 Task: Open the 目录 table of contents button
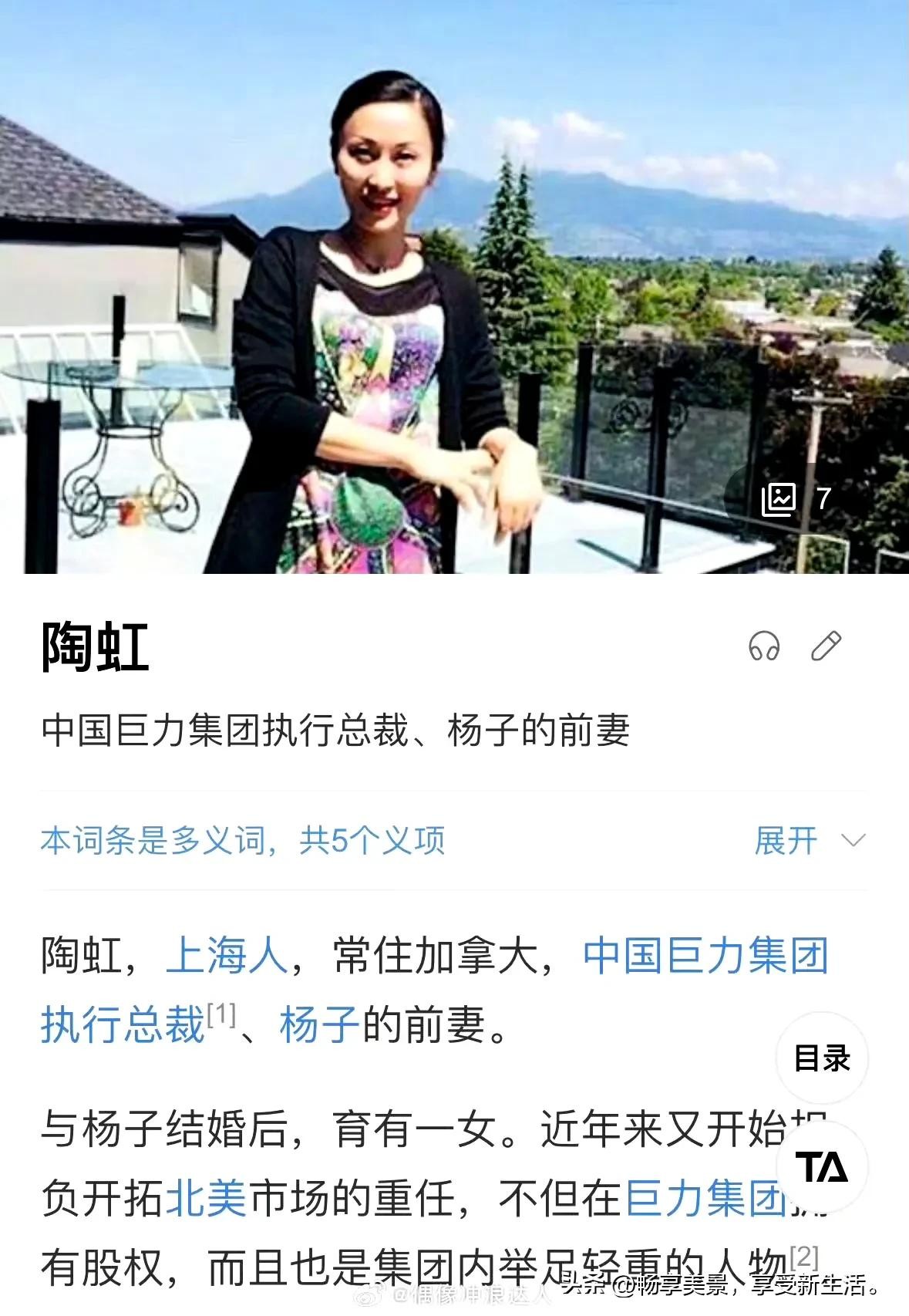(822, 1058)
